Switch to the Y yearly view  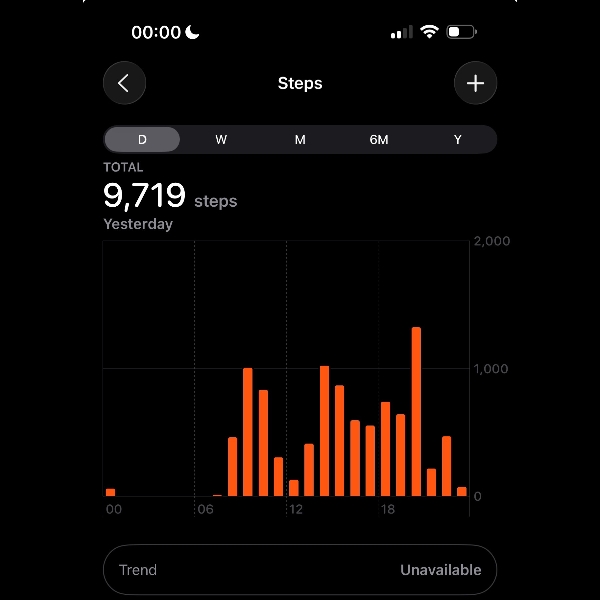[x=458, y=140]
